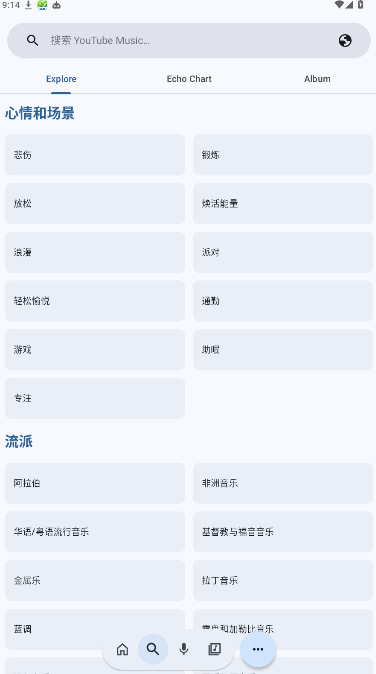Choose the 轻松愉悦 mood card

[95, 301]
